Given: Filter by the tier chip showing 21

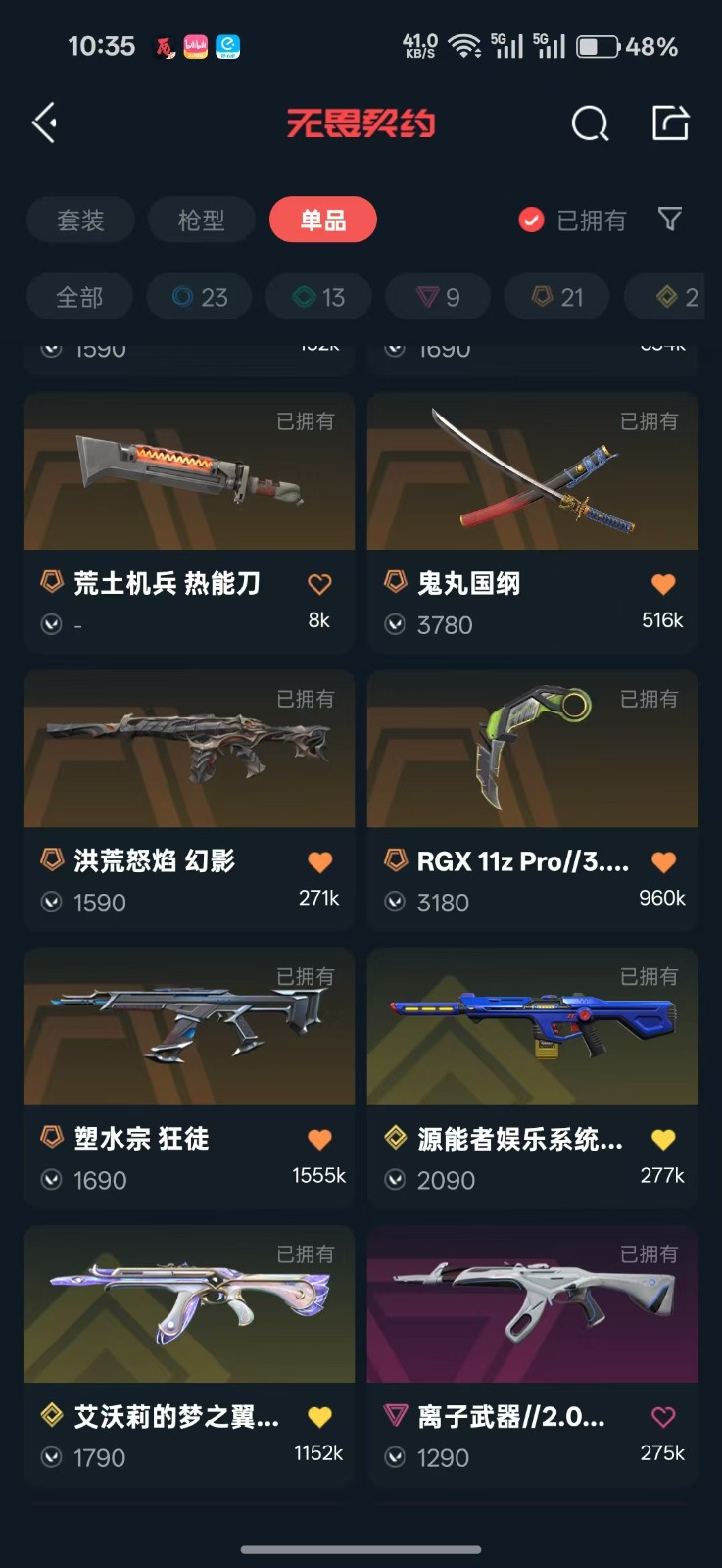Looking at the screenshot, I should pos(556,297).
